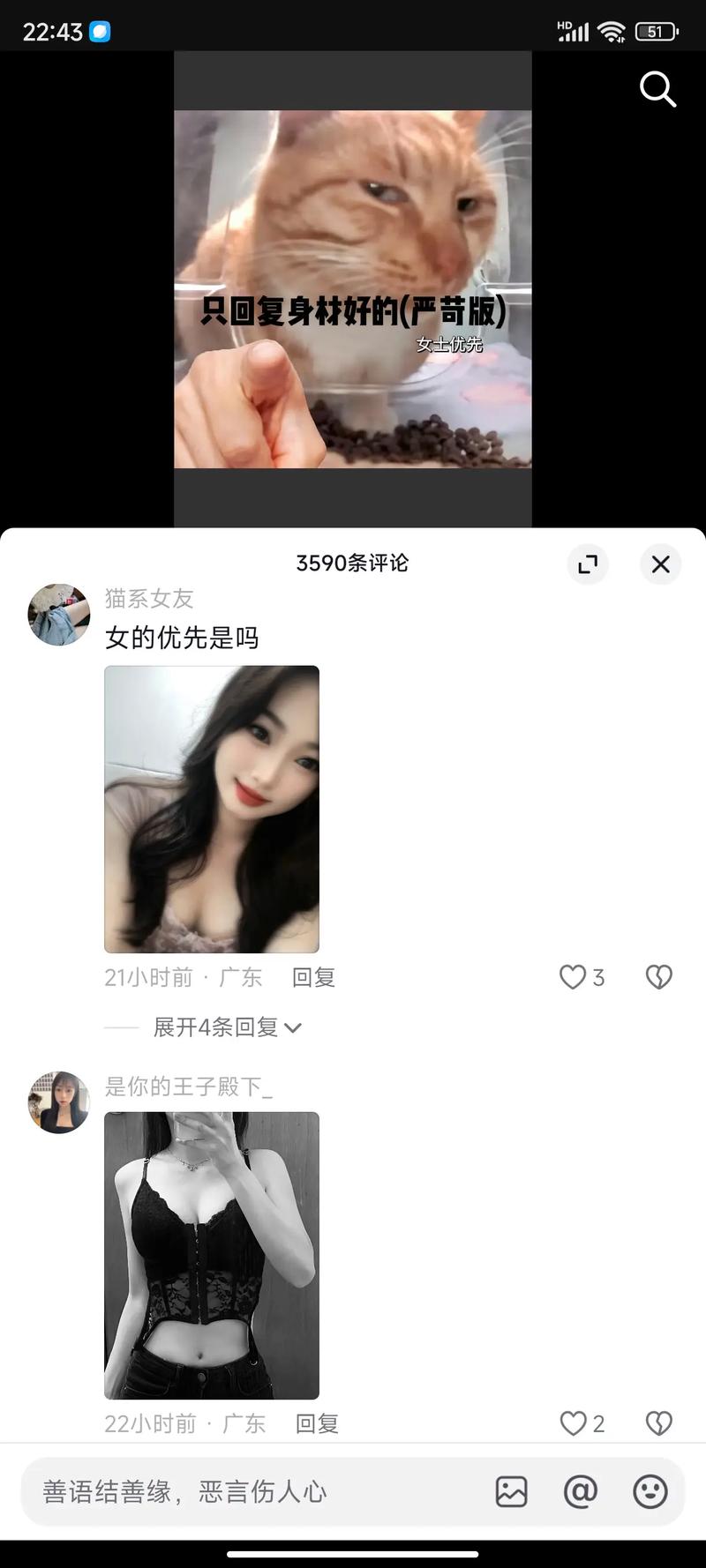This screenshot has width=706, height=1568.
Task: Open the image picker in the comment bar
Action: click(511, 1491)
